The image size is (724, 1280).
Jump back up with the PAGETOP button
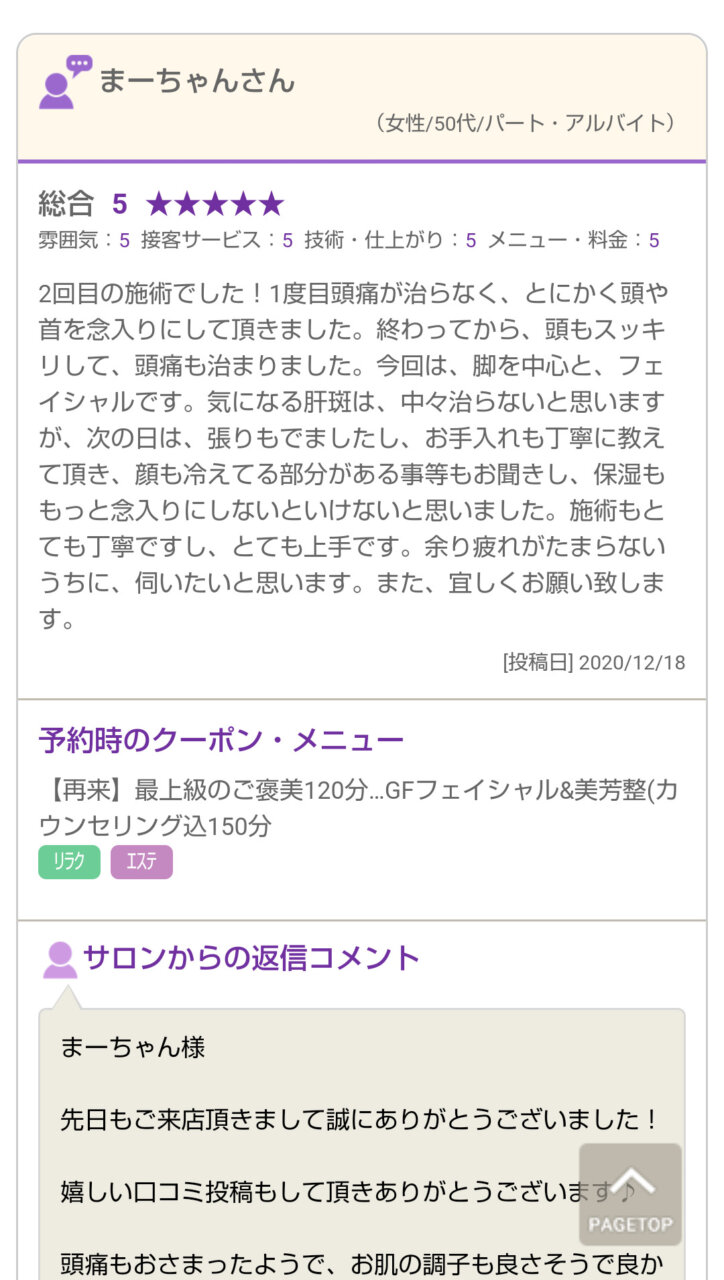tap(630, 1194)
